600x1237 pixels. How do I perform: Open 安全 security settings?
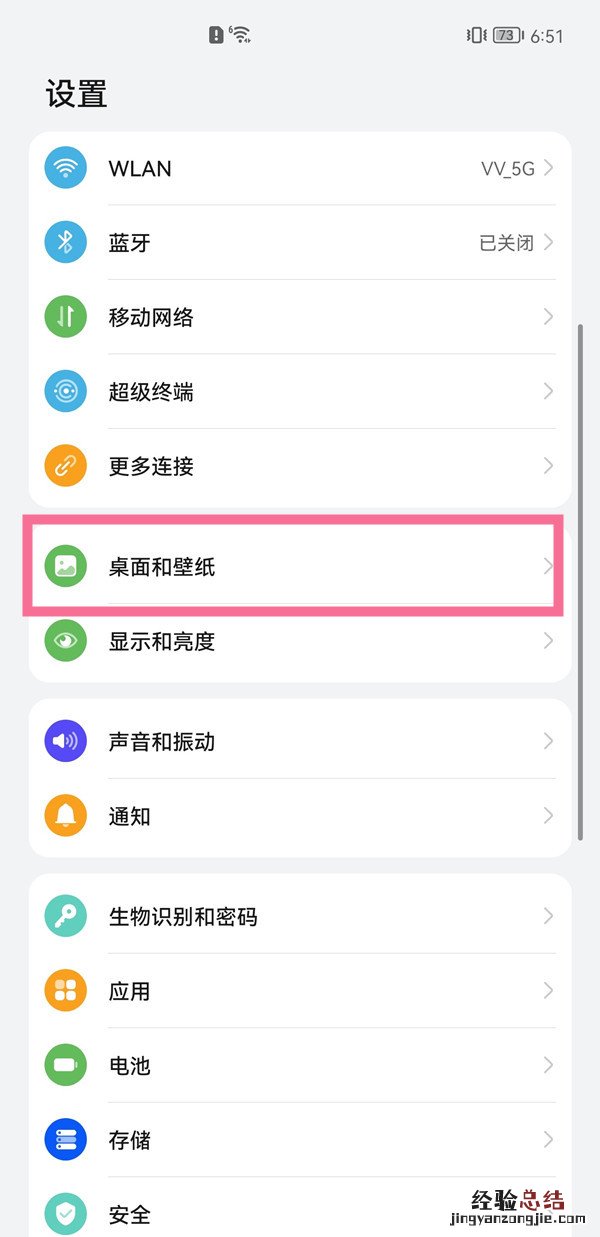[300, 1214]
